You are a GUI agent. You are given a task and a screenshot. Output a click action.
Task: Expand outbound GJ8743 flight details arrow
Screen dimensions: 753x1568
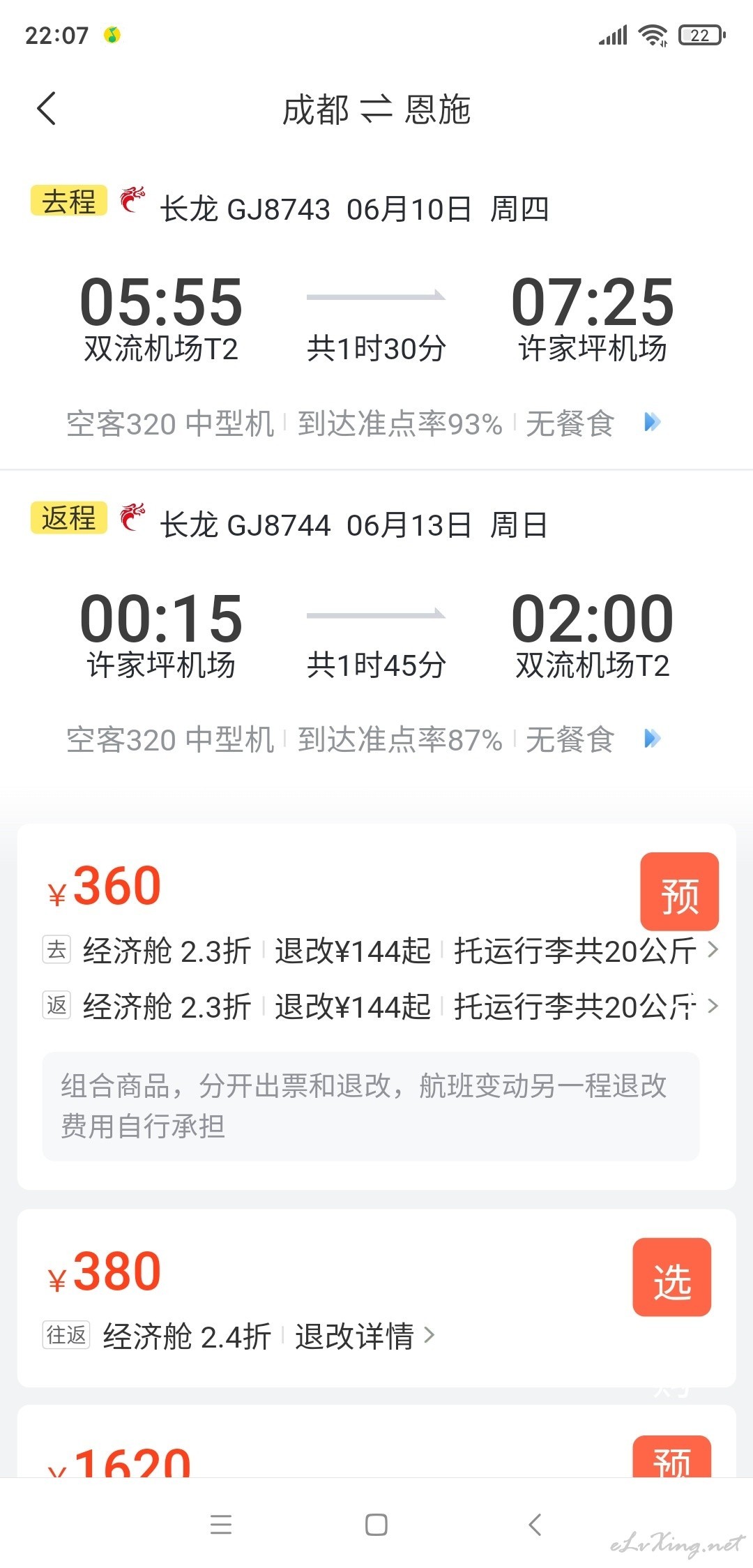tap(653, 422)
